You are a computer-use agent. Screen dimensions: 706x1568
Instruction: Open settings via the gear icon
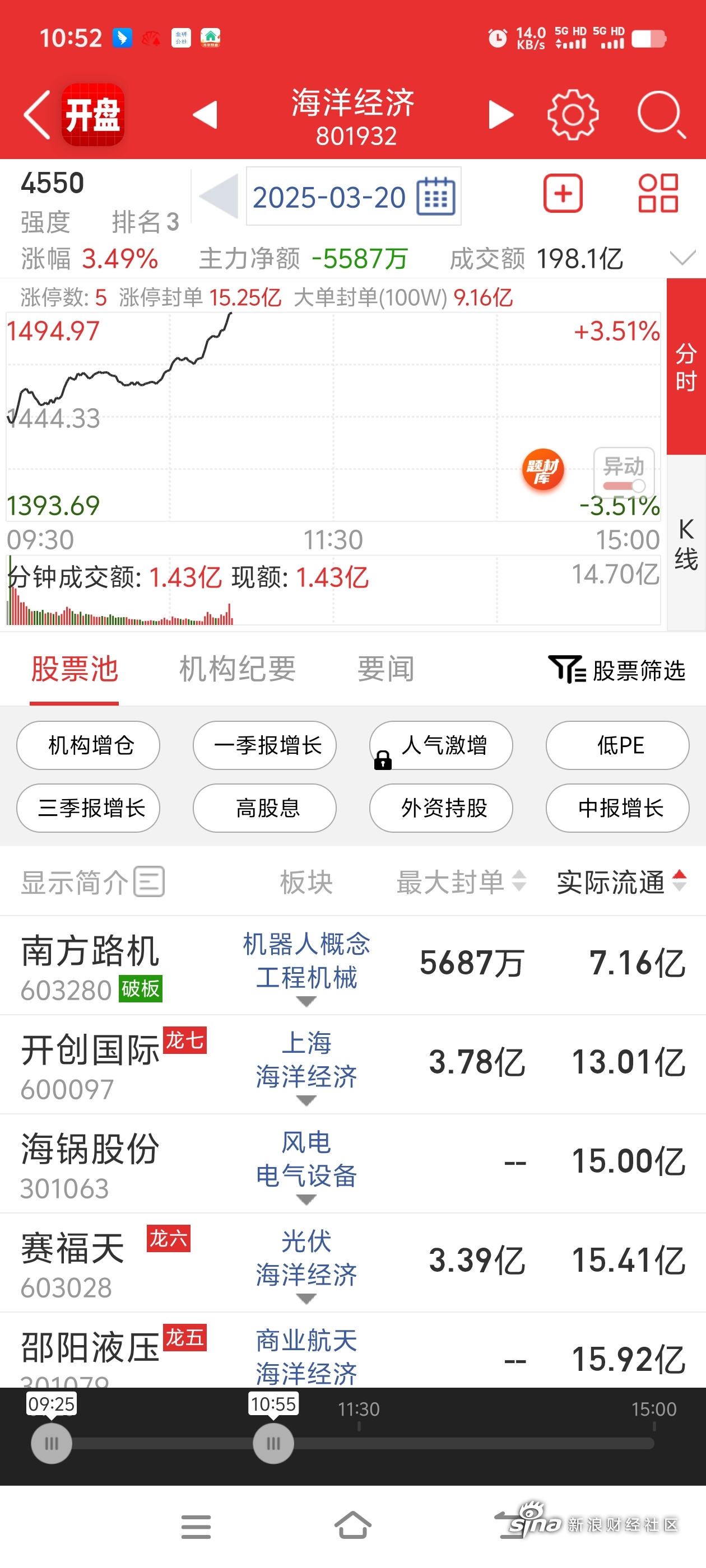click(x=573, y=114)
